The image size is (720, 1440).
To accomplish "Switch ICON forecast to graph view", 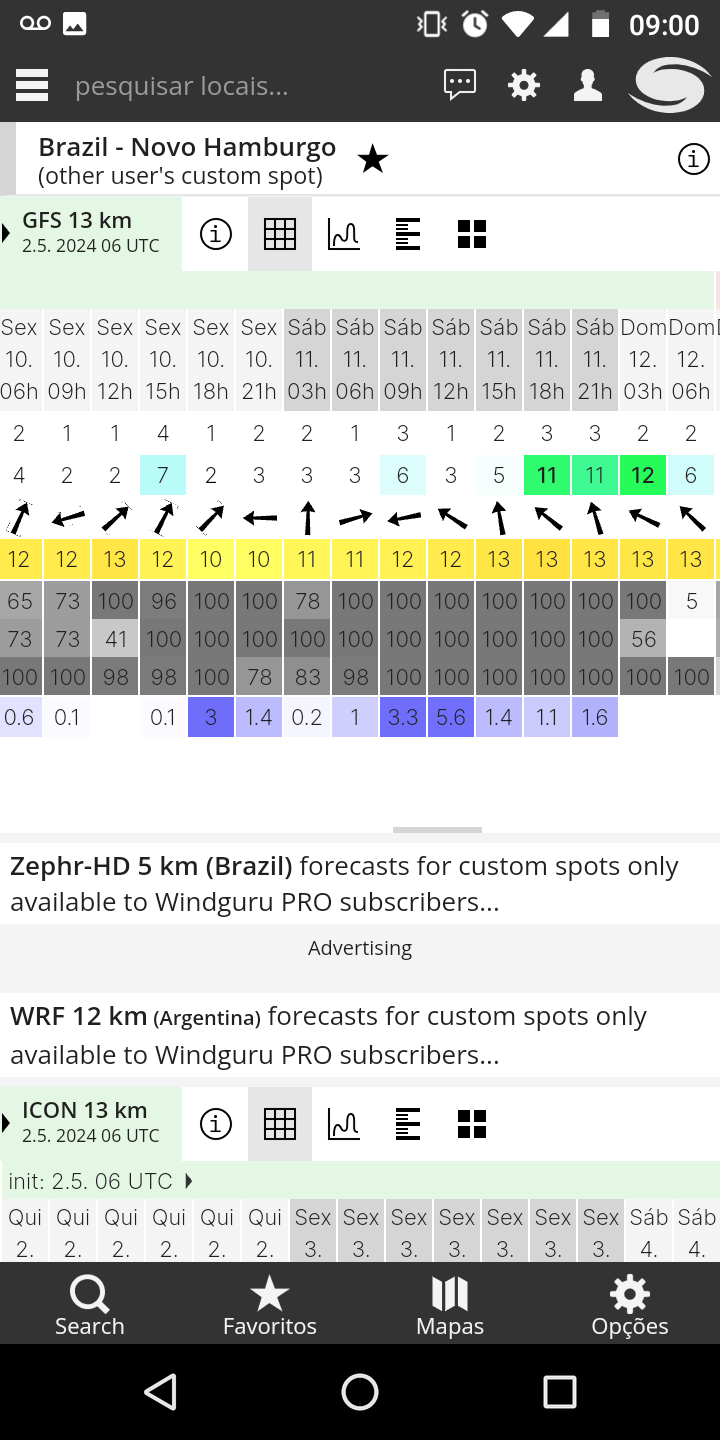I will [x=344, y=1124].
